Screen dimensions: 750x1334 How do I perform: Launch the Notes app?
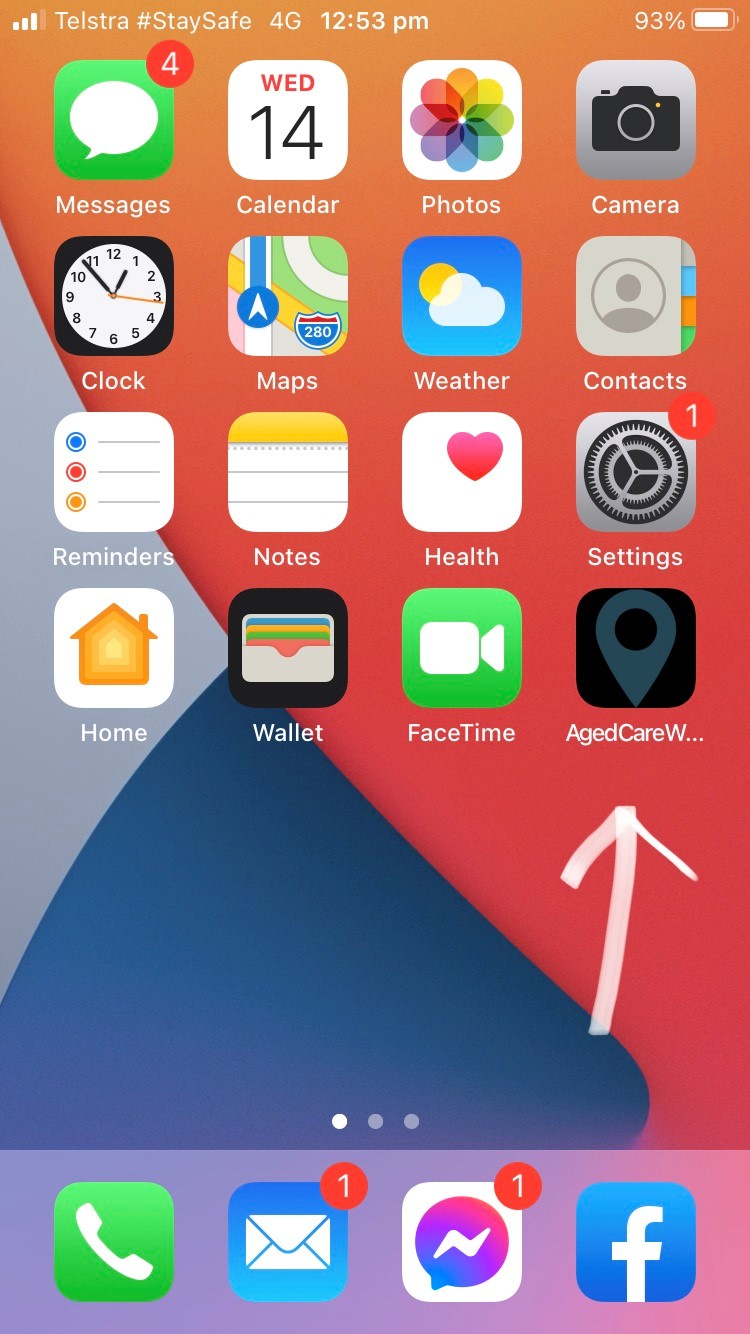pyautogui.click(x=287, y=472)
